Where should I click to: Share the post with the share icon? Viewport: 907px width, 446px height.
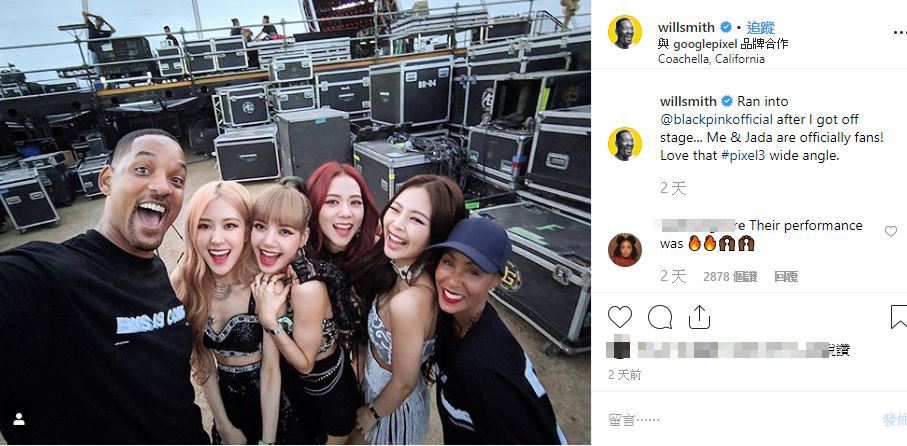coord(699,317)
